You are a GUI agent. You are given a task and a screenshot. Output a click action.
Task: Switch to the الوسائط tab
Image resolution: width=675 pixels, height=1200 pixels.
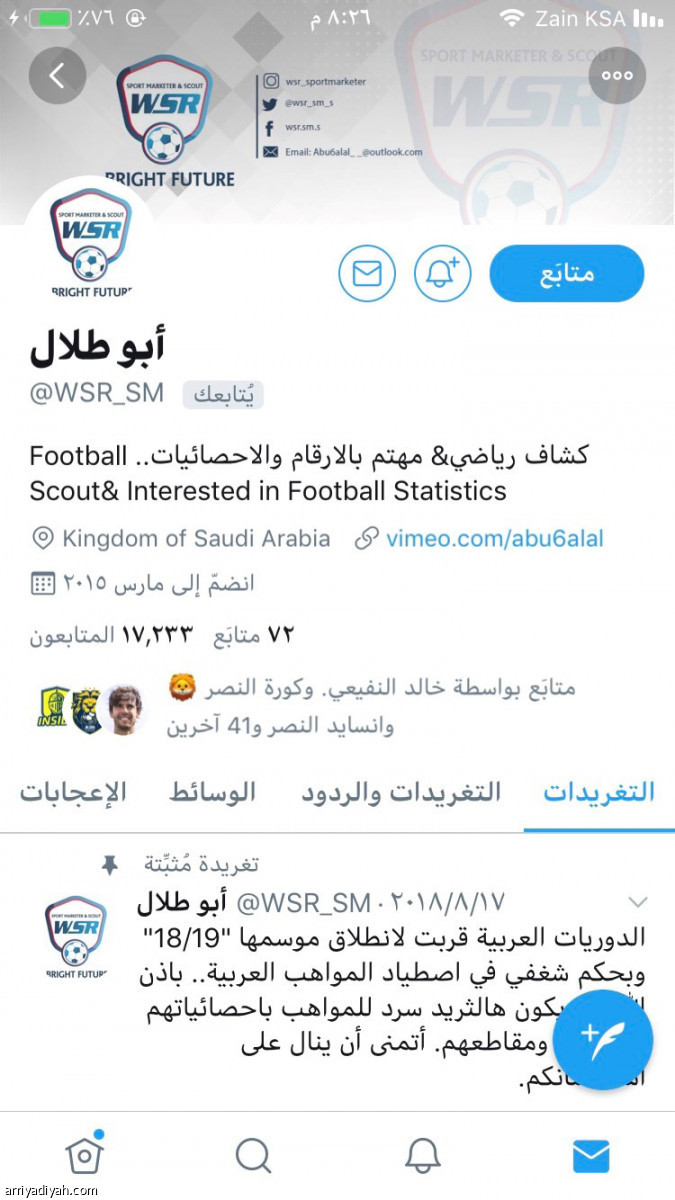tap(211, 793)
